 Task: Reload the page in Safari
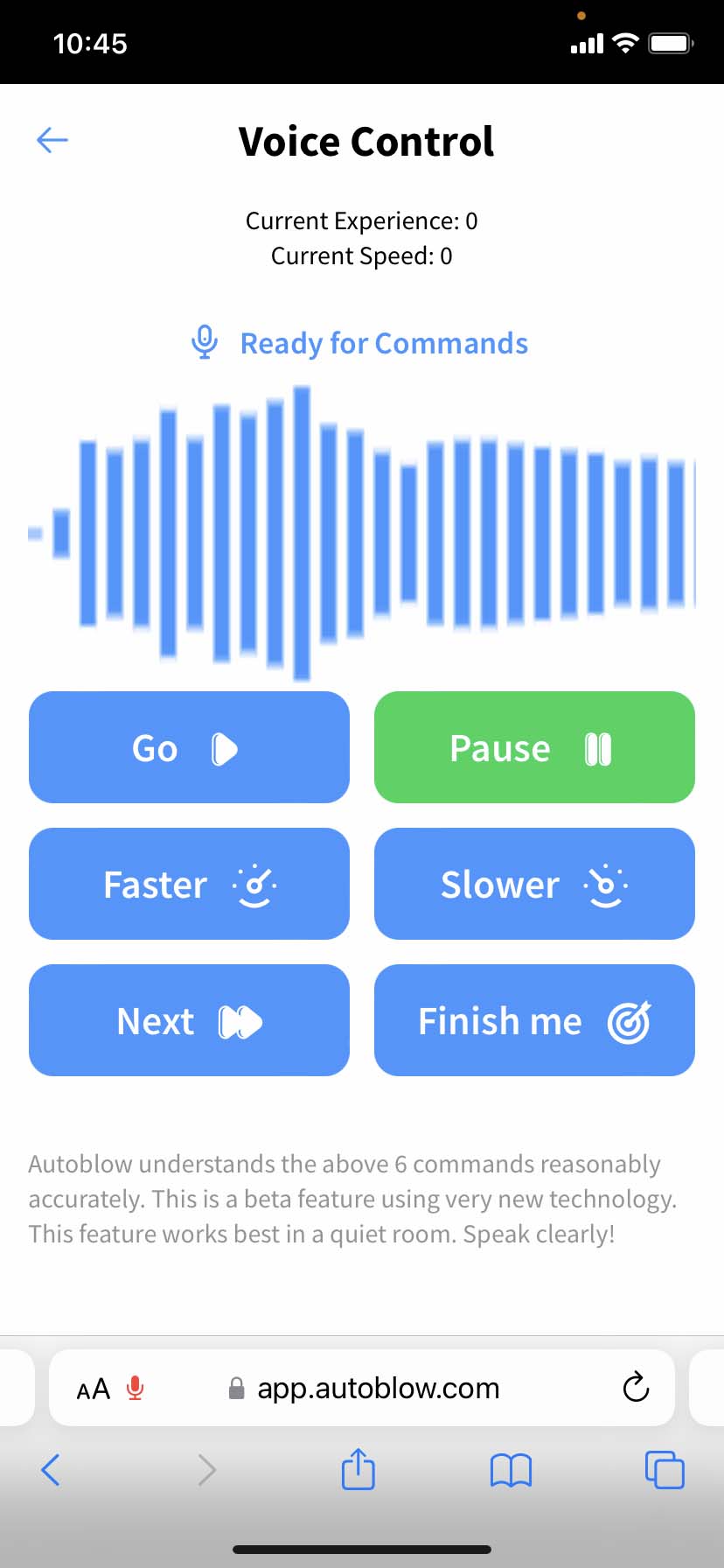coord(636,1387)
